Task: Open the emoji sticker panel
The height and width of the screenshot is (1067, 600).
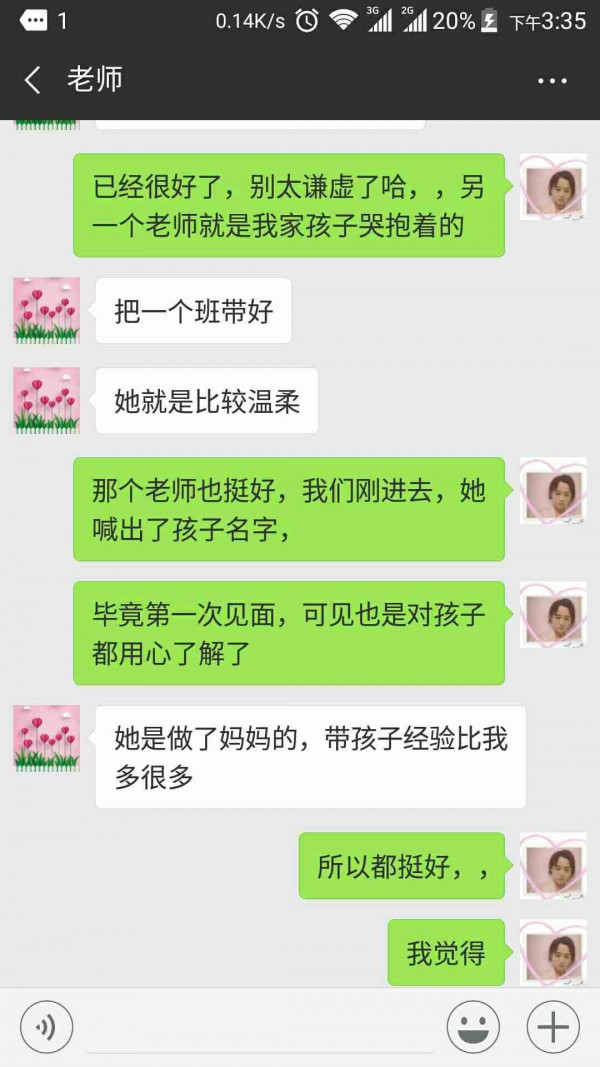Action: point(473,1027)
